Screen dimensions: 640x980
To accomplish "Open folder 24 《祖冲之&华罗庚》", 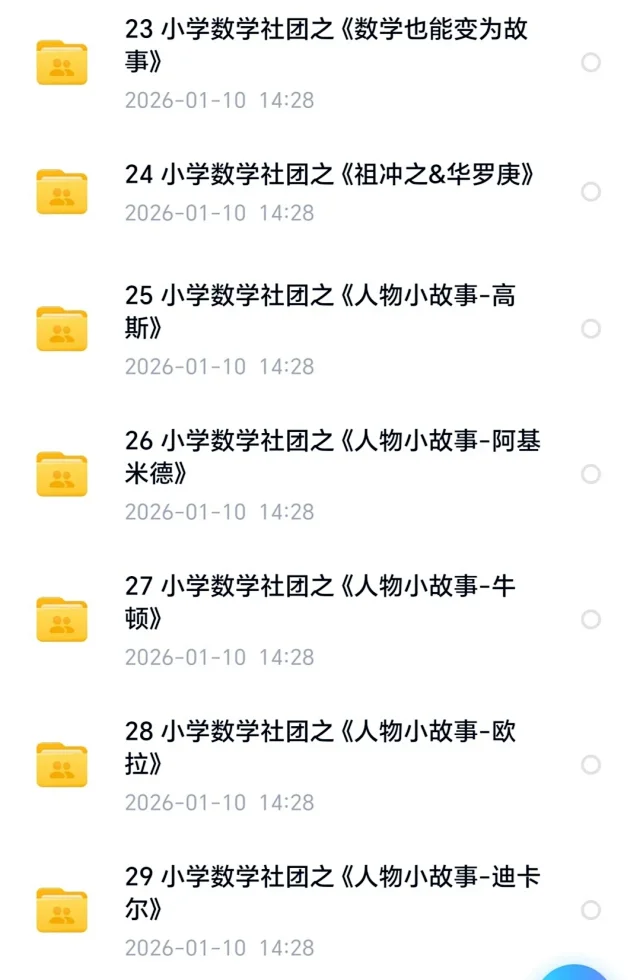I will [330, 175].
